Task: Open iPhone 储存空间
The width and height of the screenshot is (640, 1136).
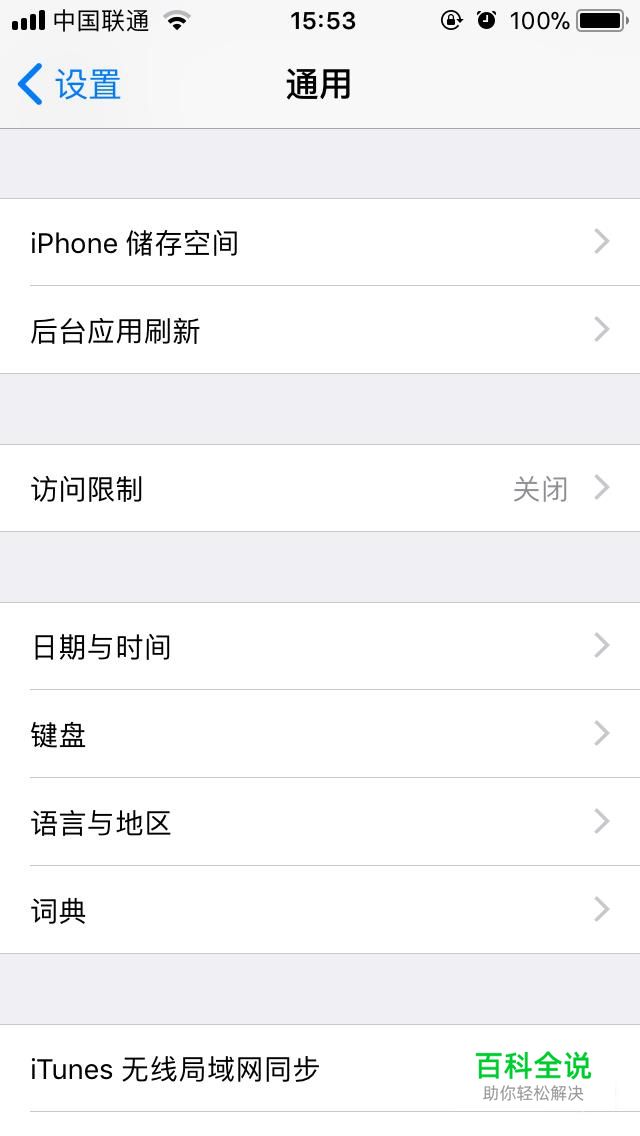Action: pos(320,242)
